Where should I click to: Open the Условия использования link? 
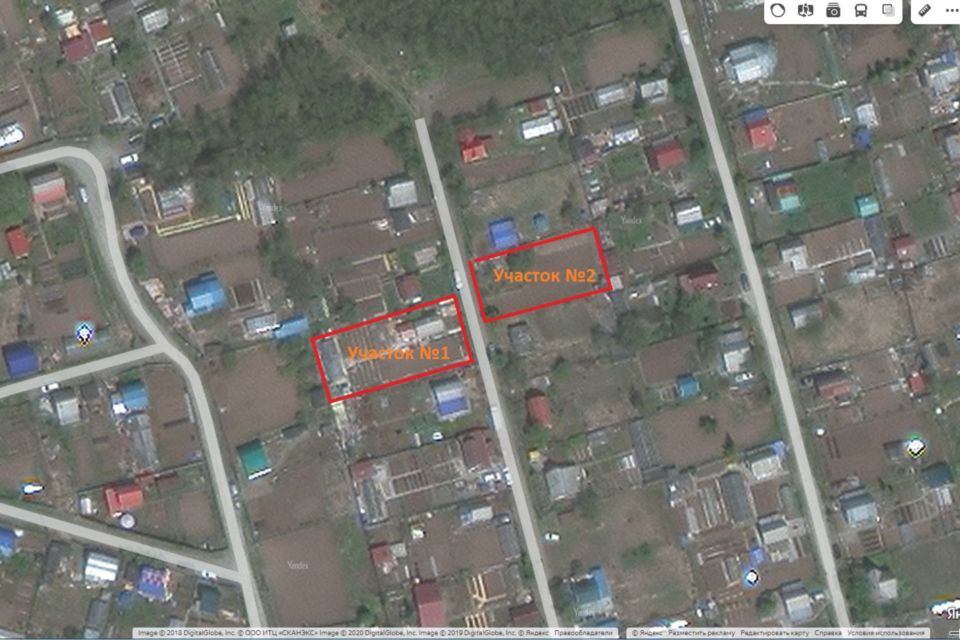(x=885, y=633)
